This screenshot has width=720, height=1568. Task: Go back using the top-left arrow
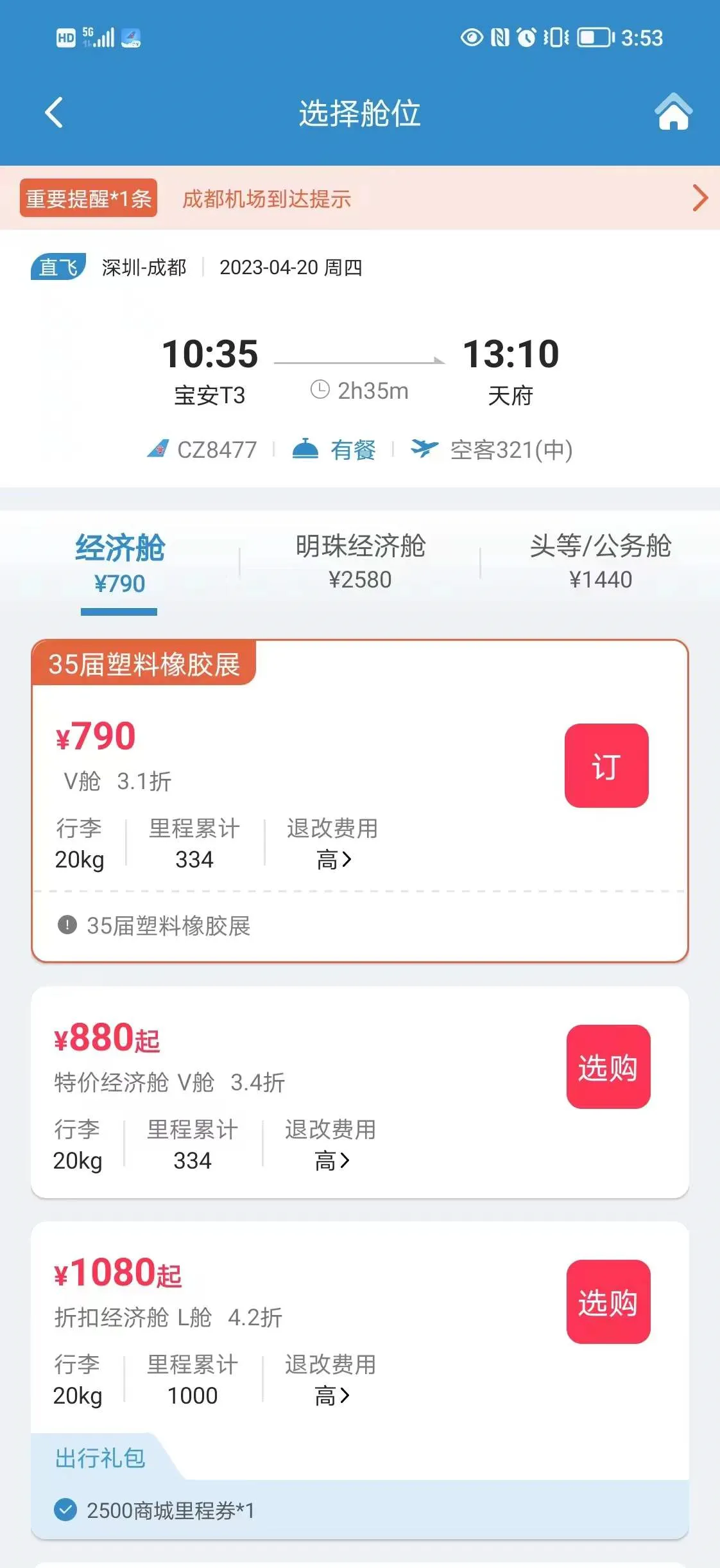click(54, 113)
